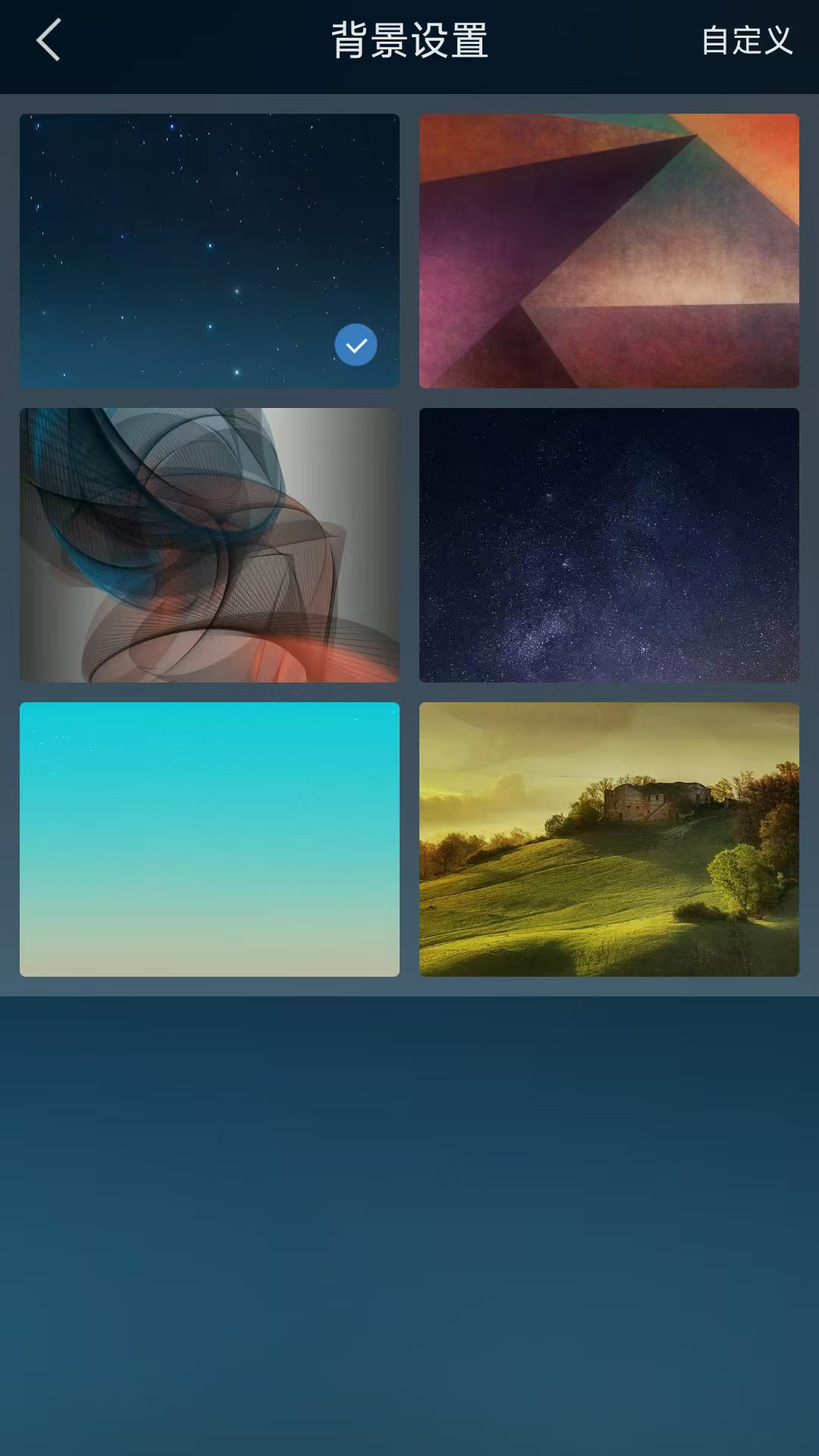Select the green hillside landscape background
Image resolution: width=819 pixels, height=1456 pixels.
point(609,839)
